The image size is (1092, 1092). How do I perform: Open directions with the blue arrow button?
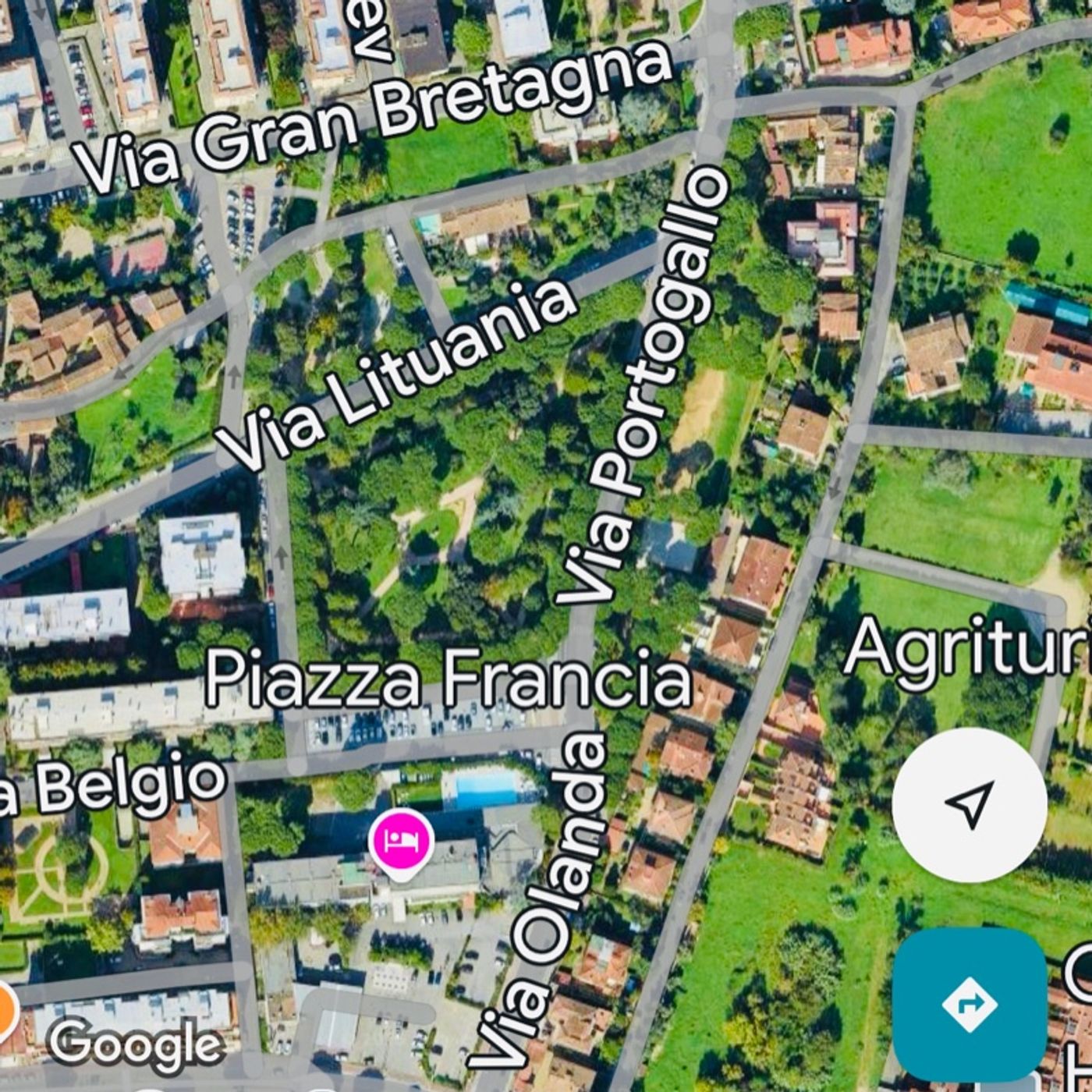pyautogui.click(x=969, y=1004)
